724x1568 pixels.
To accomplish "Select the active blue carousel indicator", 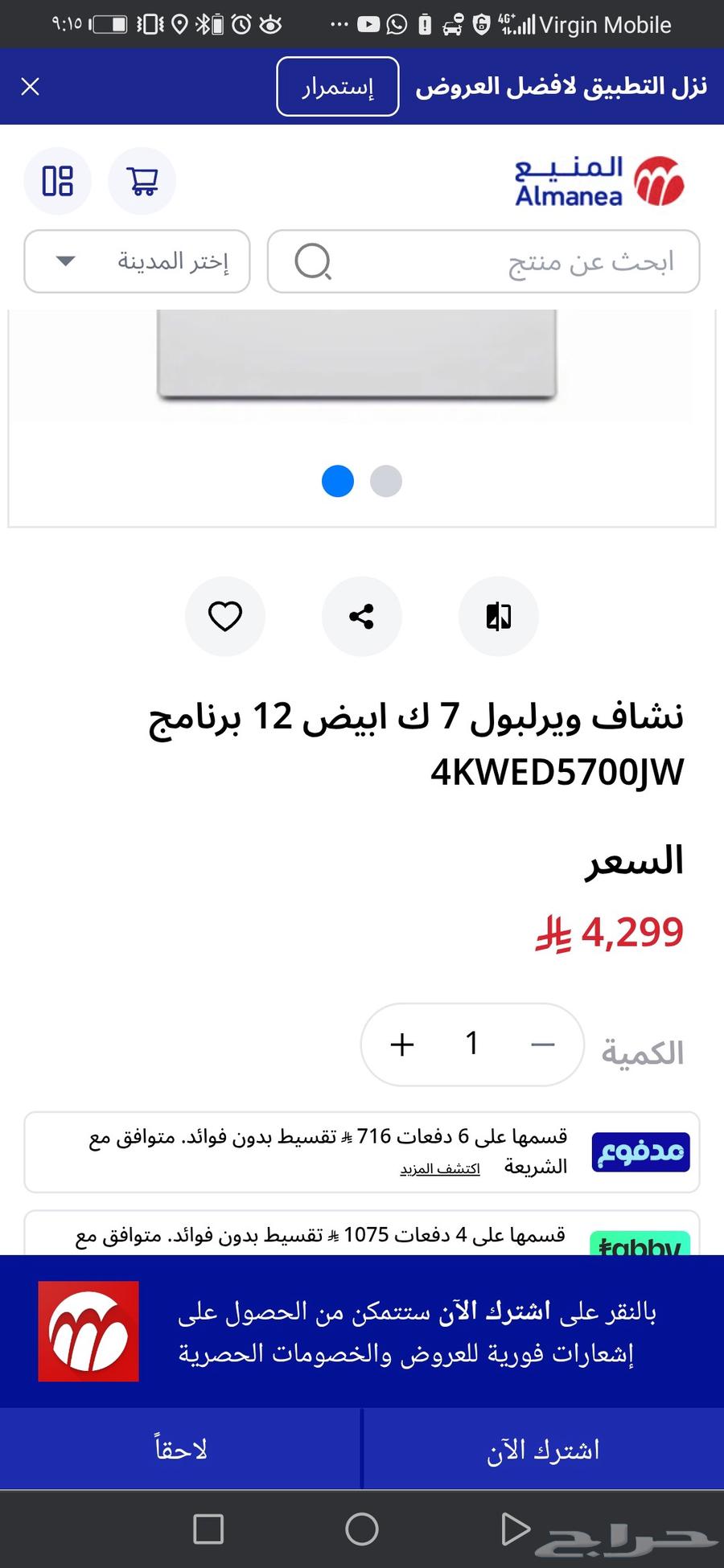I will coord(337,481).
